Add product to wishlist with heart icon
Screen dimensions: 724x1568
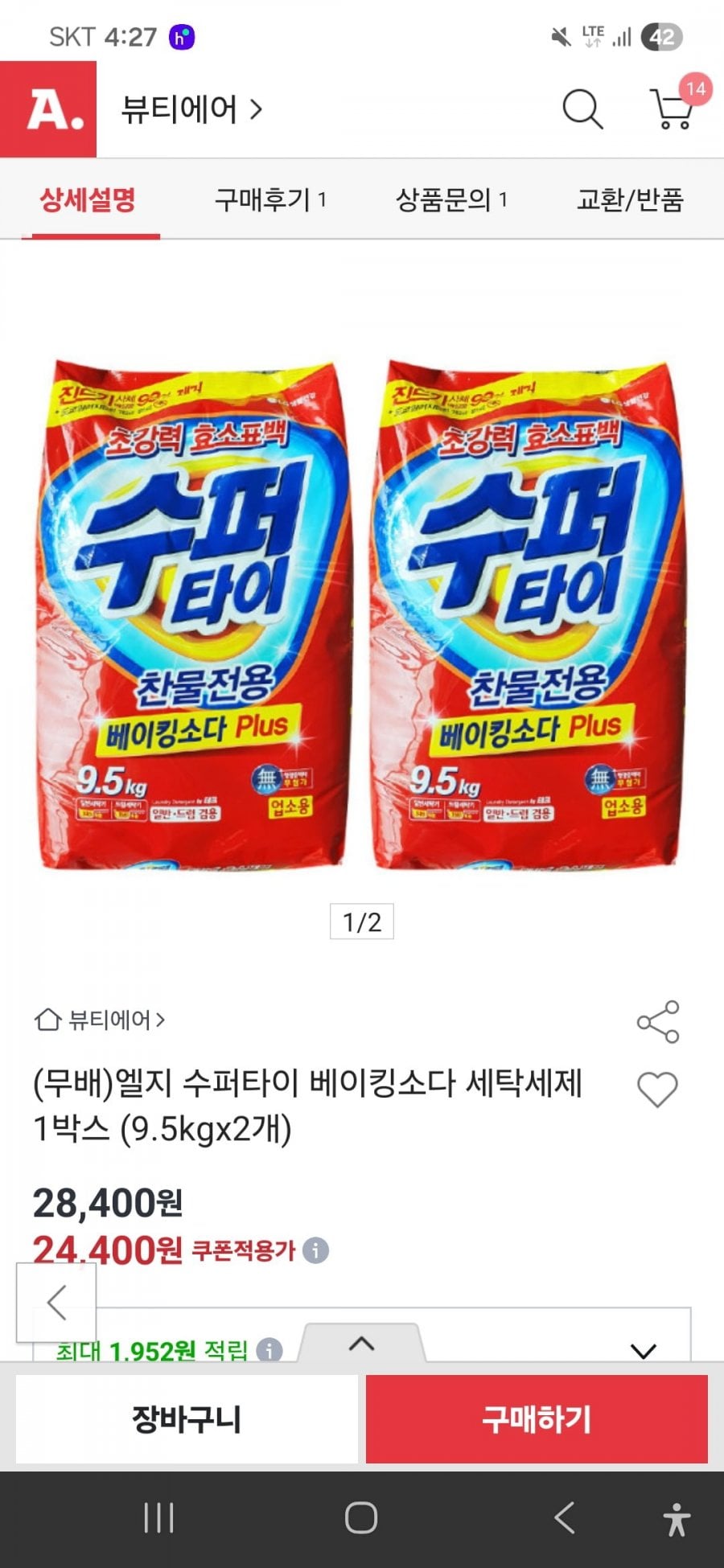(x=657, y=1090)
